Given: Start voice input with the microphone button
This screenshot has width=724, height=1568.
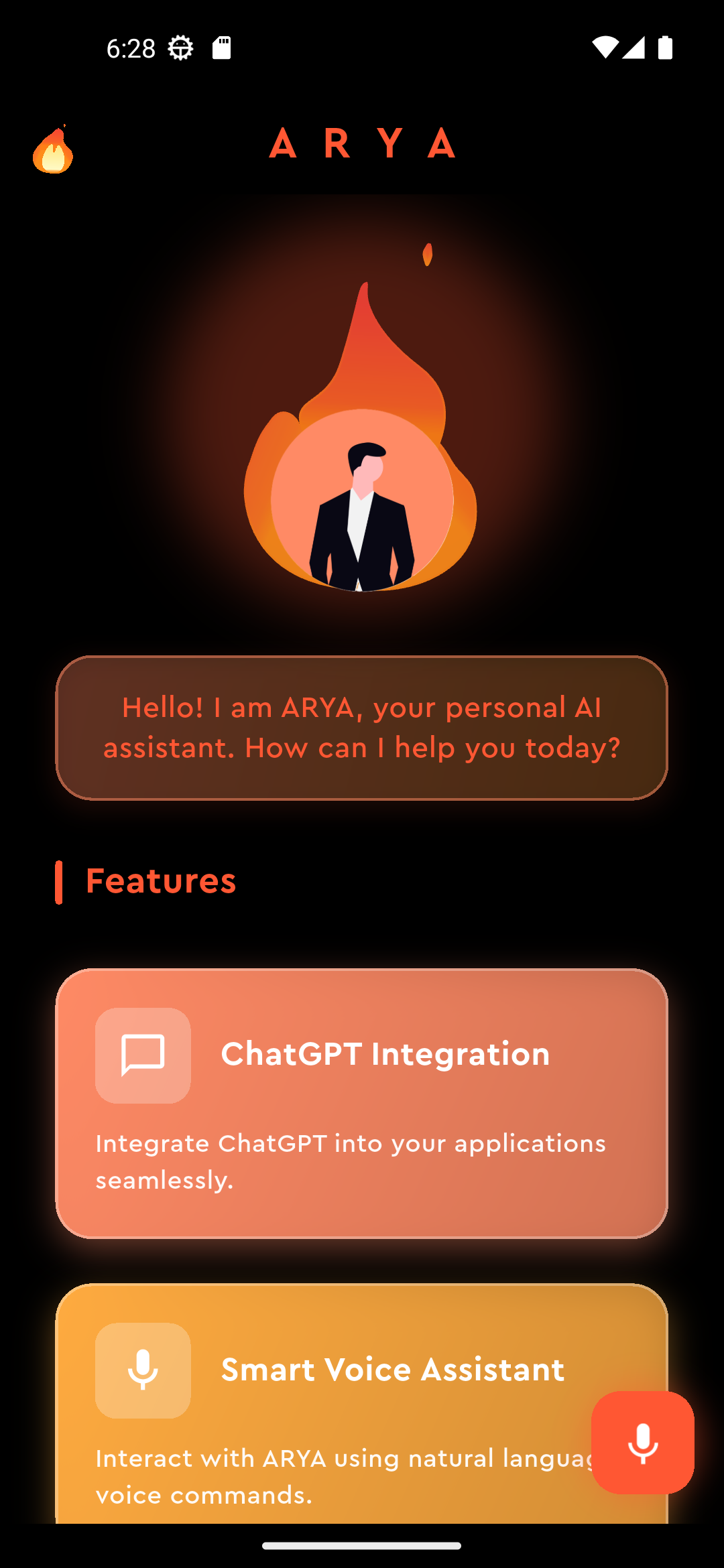Looking at the screenshot, I should point(642,1442).
